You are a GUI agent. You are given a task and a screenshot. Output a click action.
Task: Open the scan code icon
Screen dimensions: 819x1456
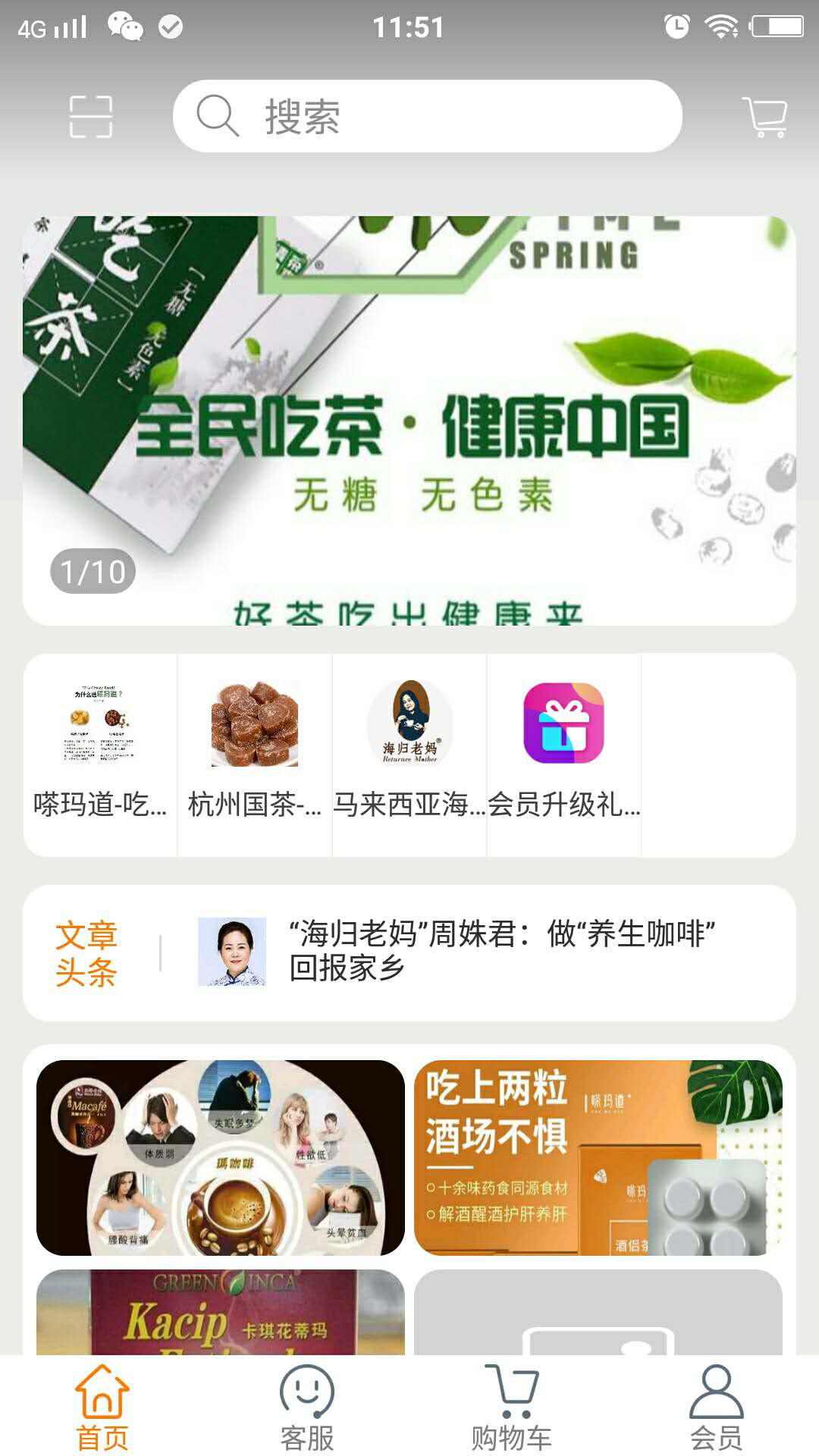(91, 117)
